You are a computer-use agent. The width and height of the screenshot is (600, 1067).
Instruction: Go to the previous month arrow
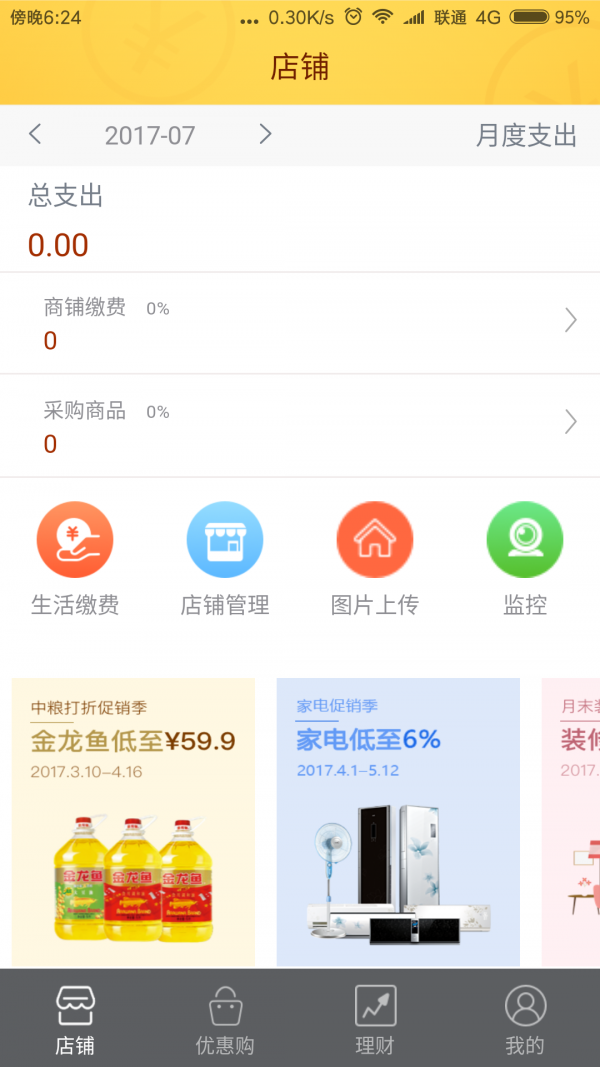[x=35, y=134]
